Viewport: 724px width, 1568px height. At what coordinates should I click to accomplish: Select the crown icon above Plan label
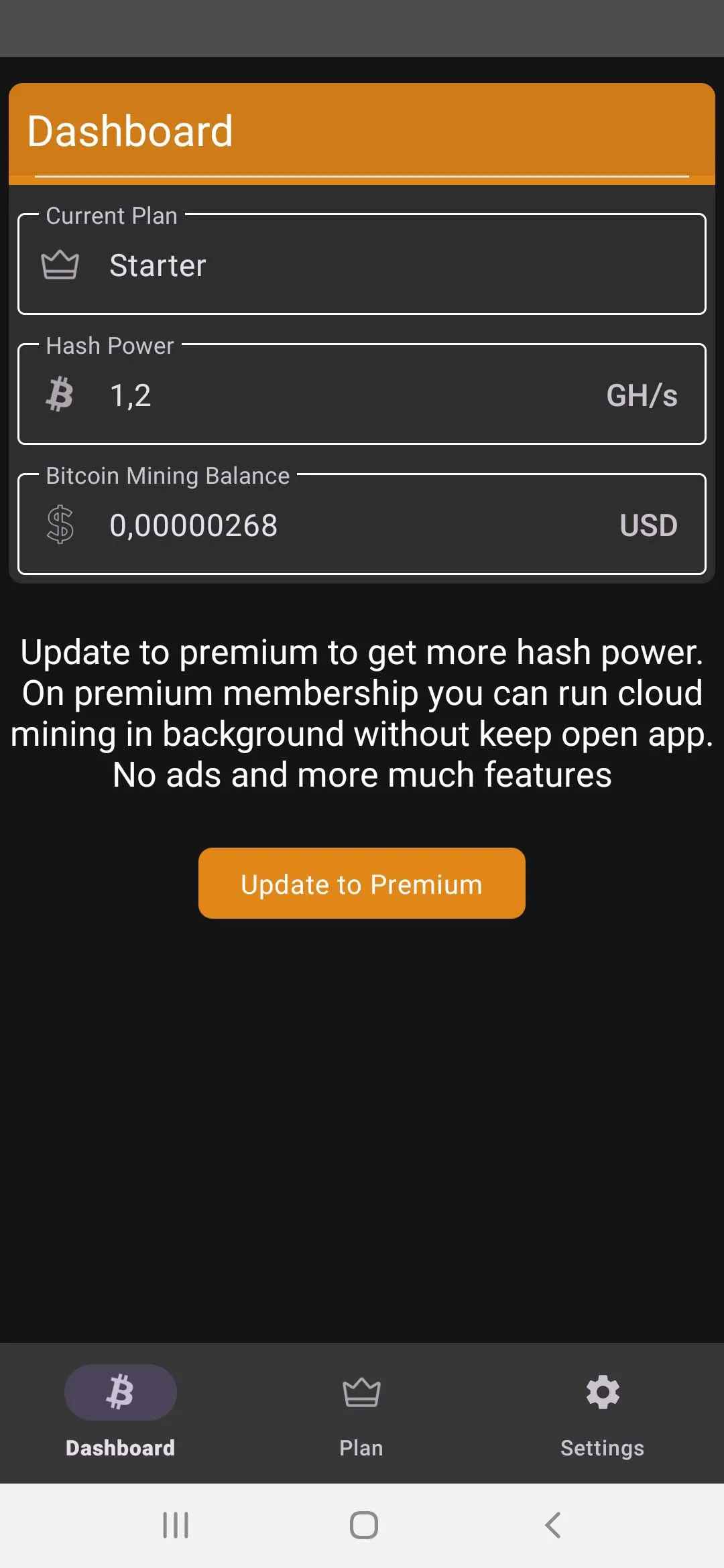(361, 1392)
